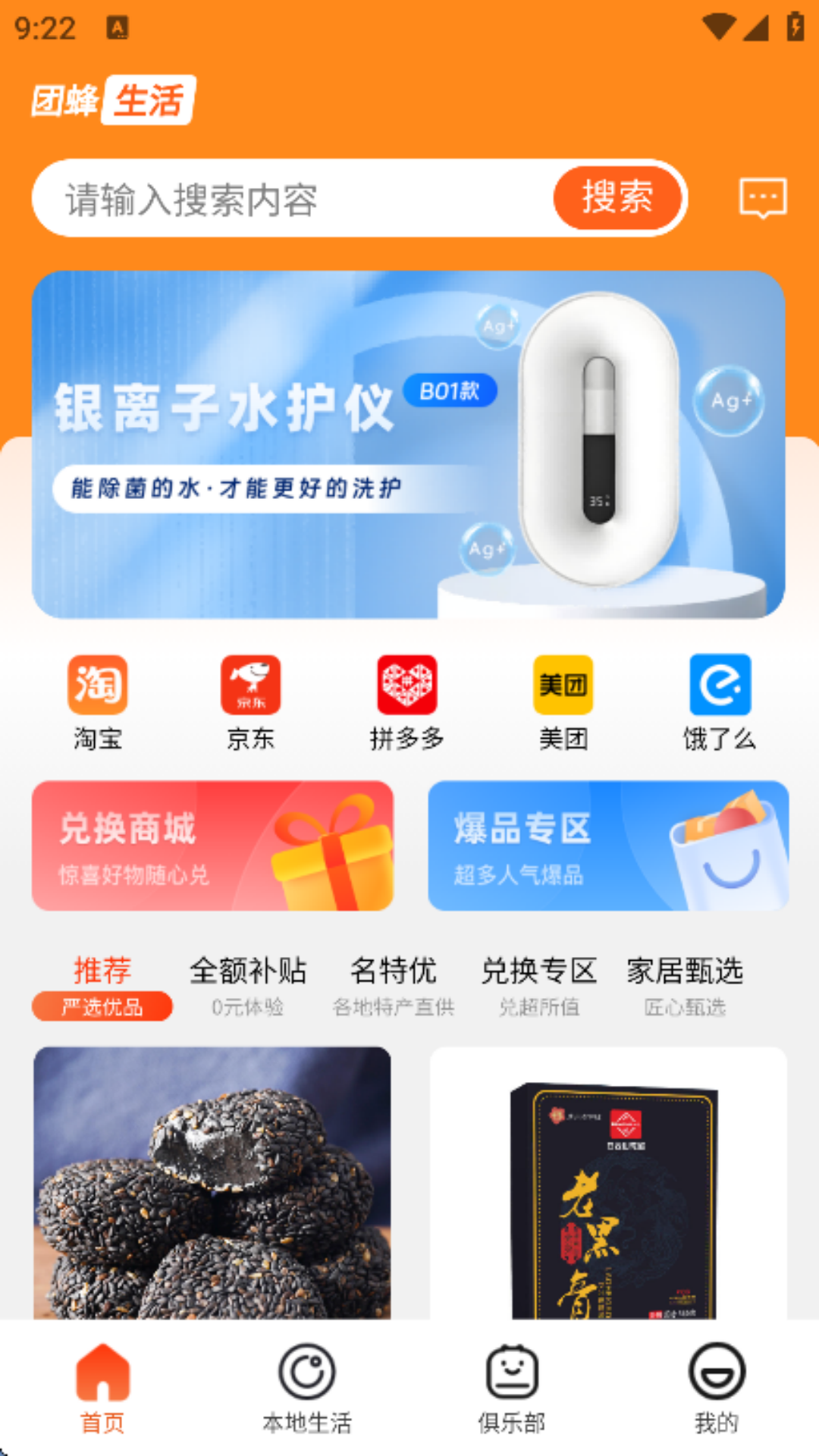The height and width of the screenshot is (1456, 819).
Task: Open the 老黑膏 product card
Action: [608, 1183]
